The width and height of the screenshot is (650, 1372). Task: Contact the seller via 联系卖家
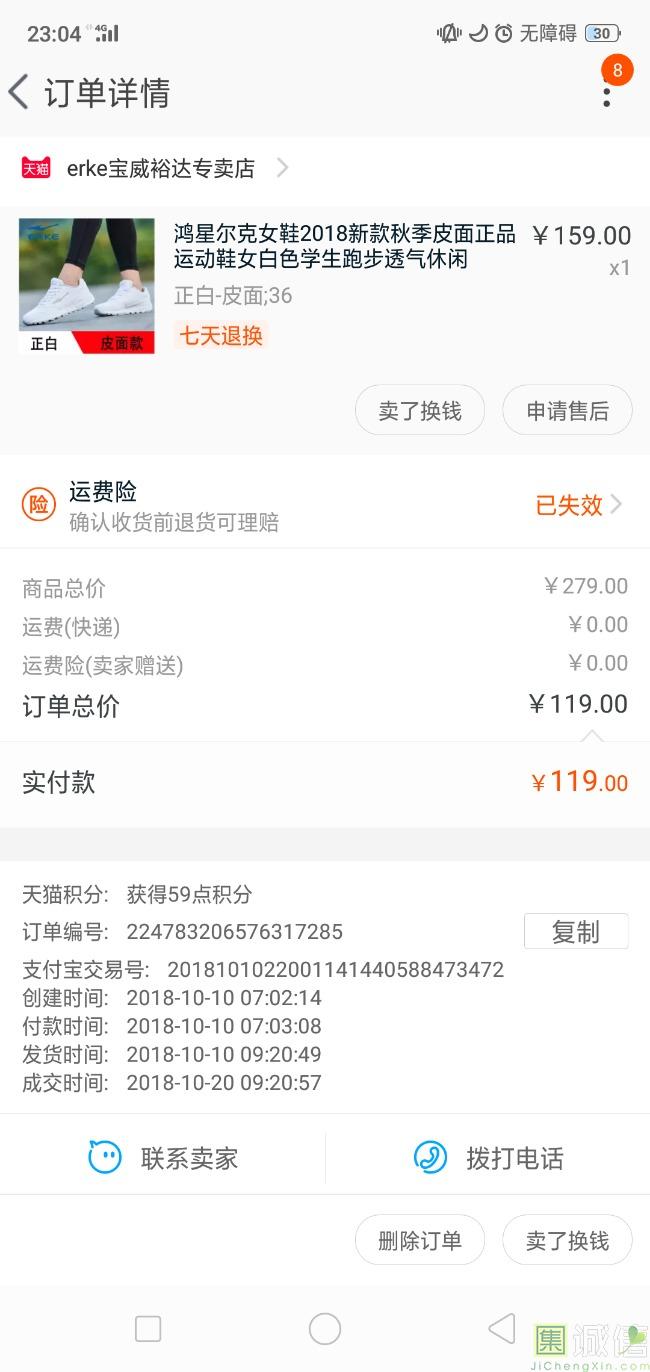(x=163, y=1158)
